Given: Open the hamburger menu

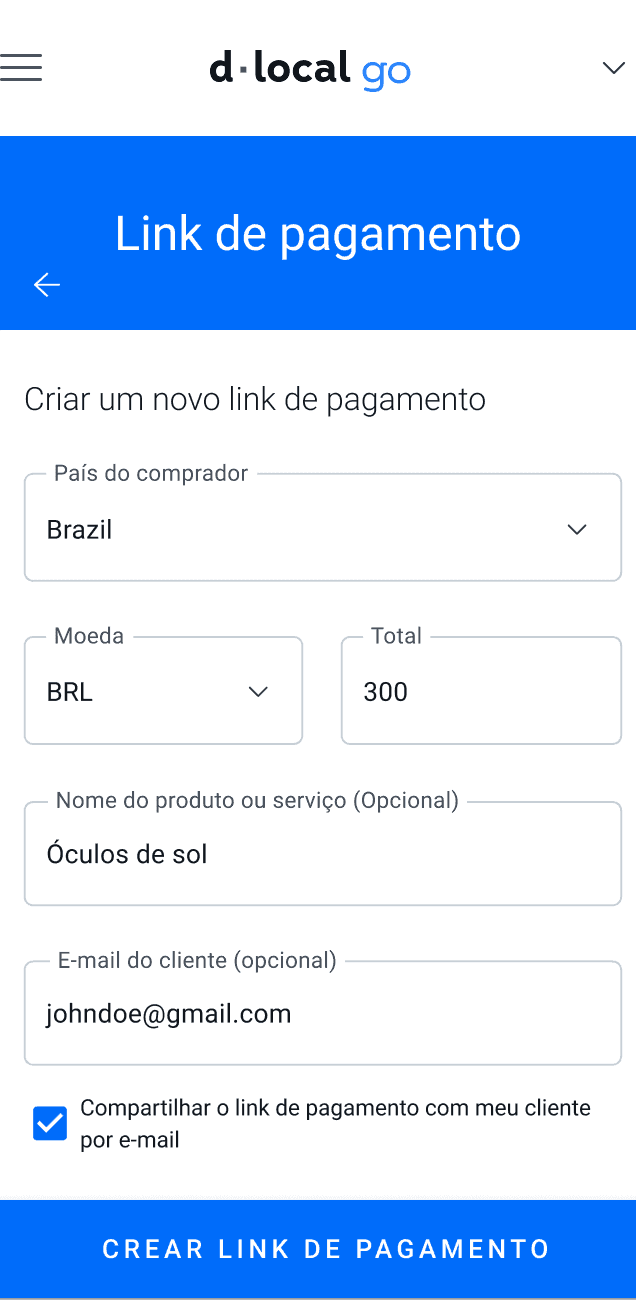Looking at the screenshot, I should [x=21, y=67].
